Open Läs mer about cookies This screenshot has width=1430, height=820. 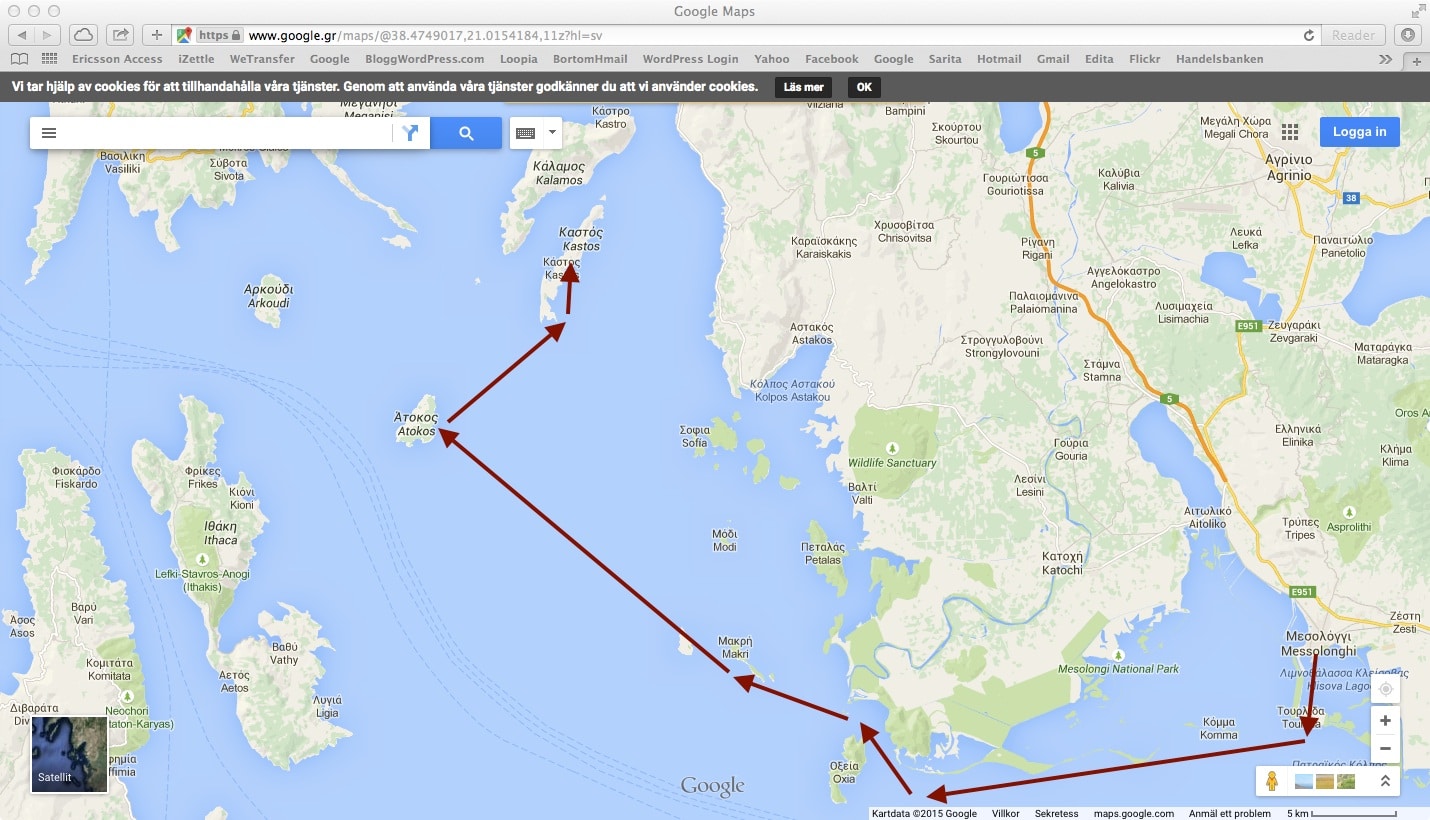pos(803,87)
